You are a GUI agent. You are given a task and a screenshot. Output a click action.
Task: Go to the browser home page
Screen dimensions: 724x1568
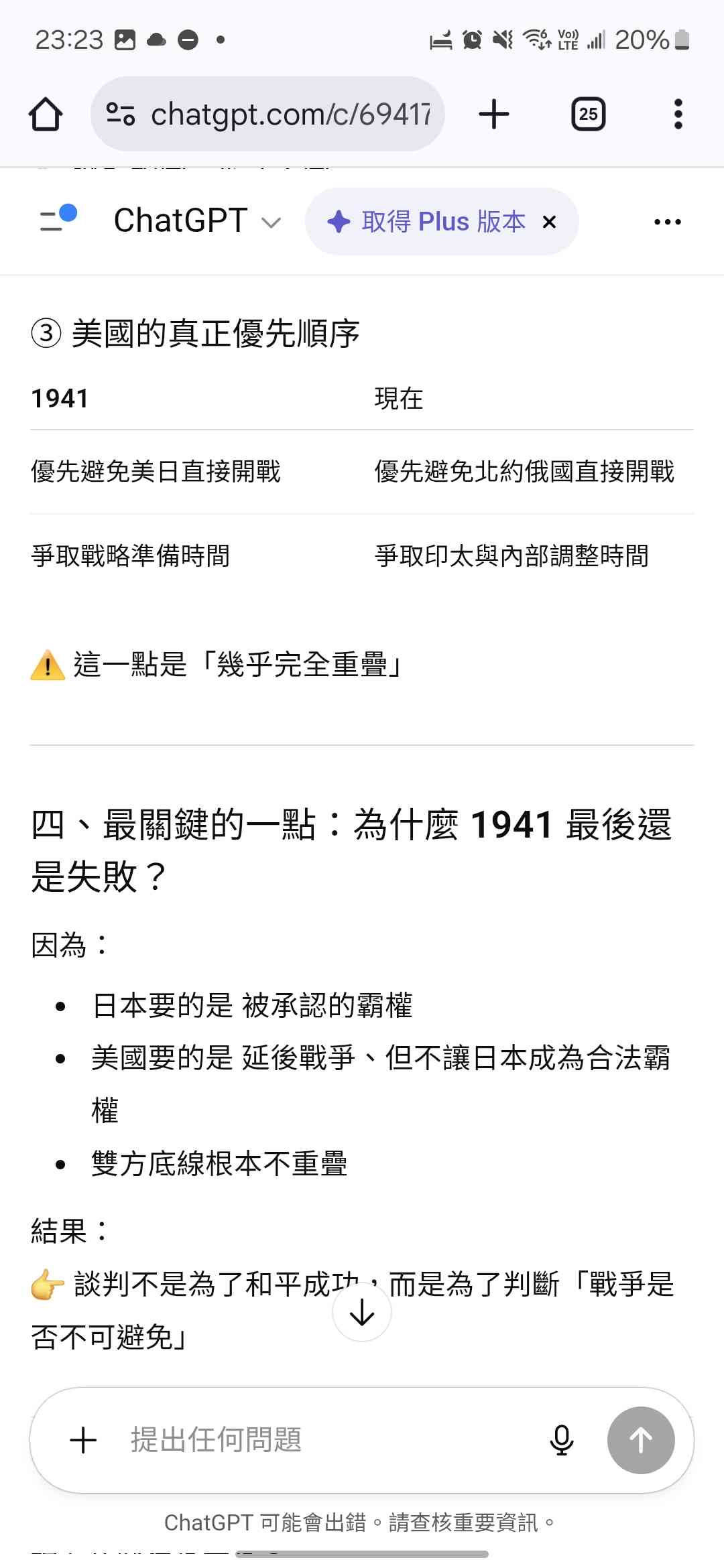[46, 114]
